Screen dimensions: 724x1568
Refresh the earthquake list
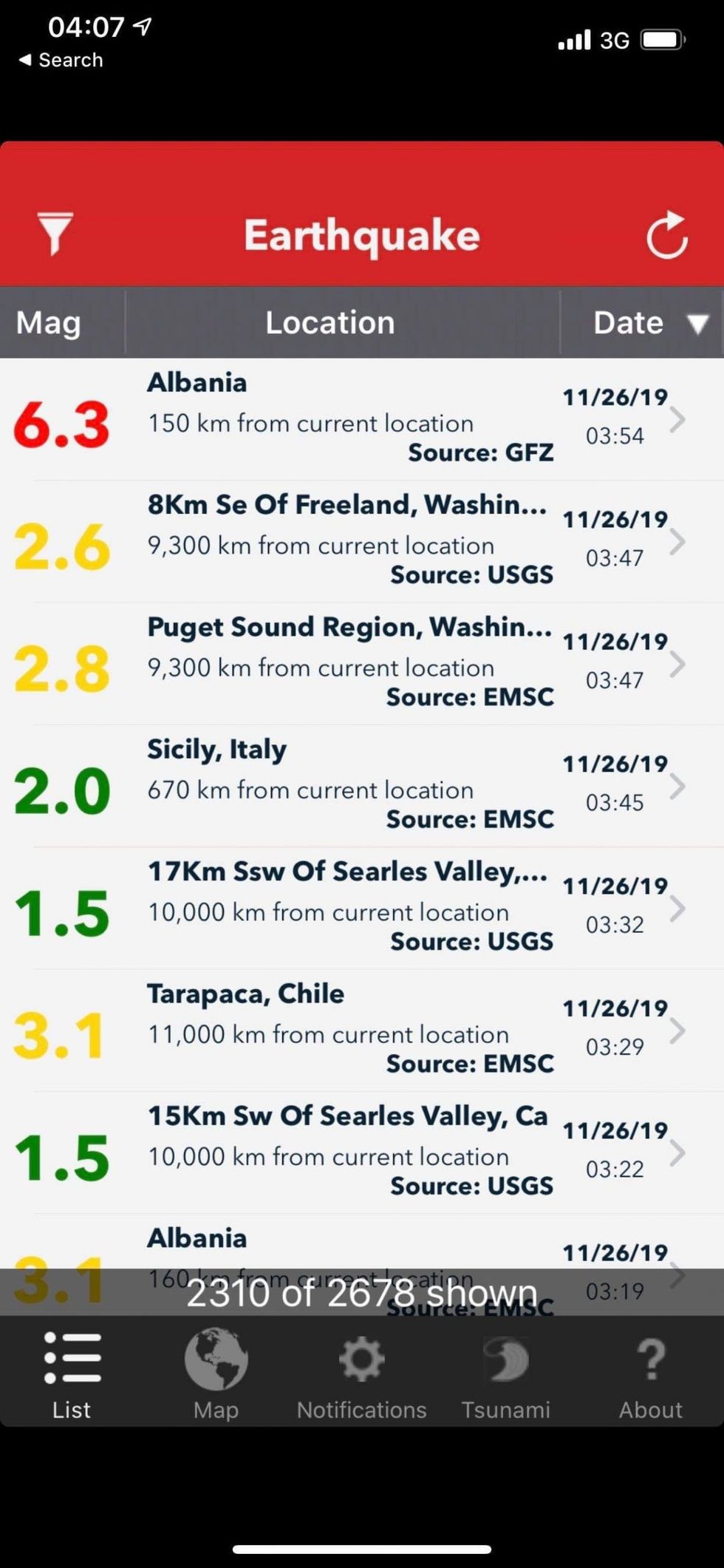[x=666, y=235]
